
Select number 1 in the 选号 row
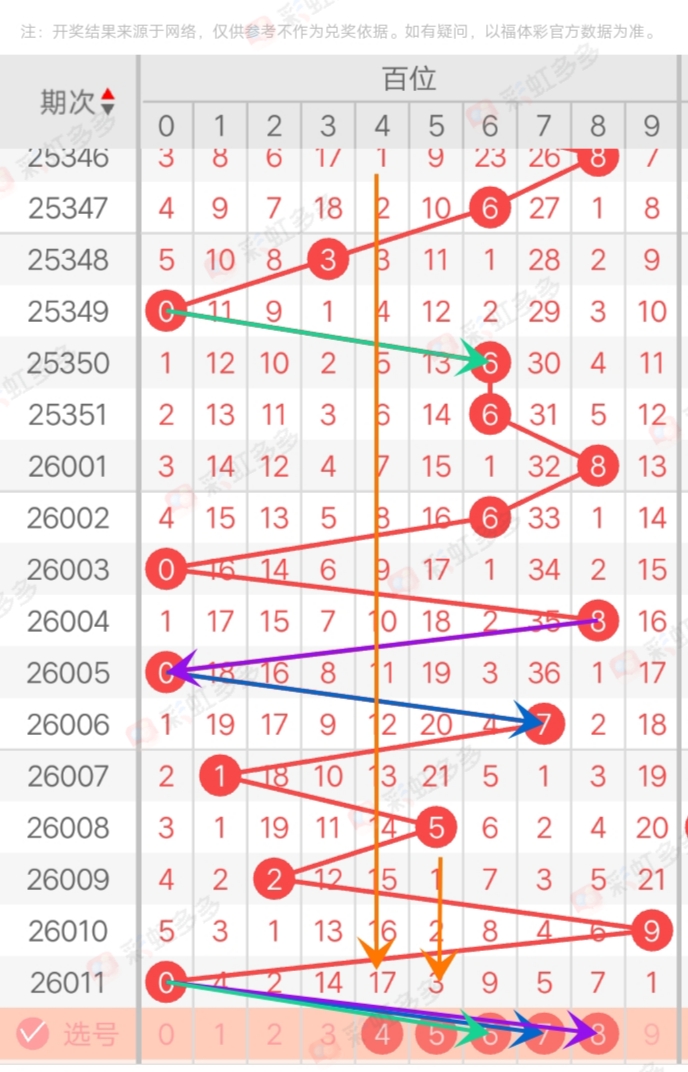(x=220, y=1034)
